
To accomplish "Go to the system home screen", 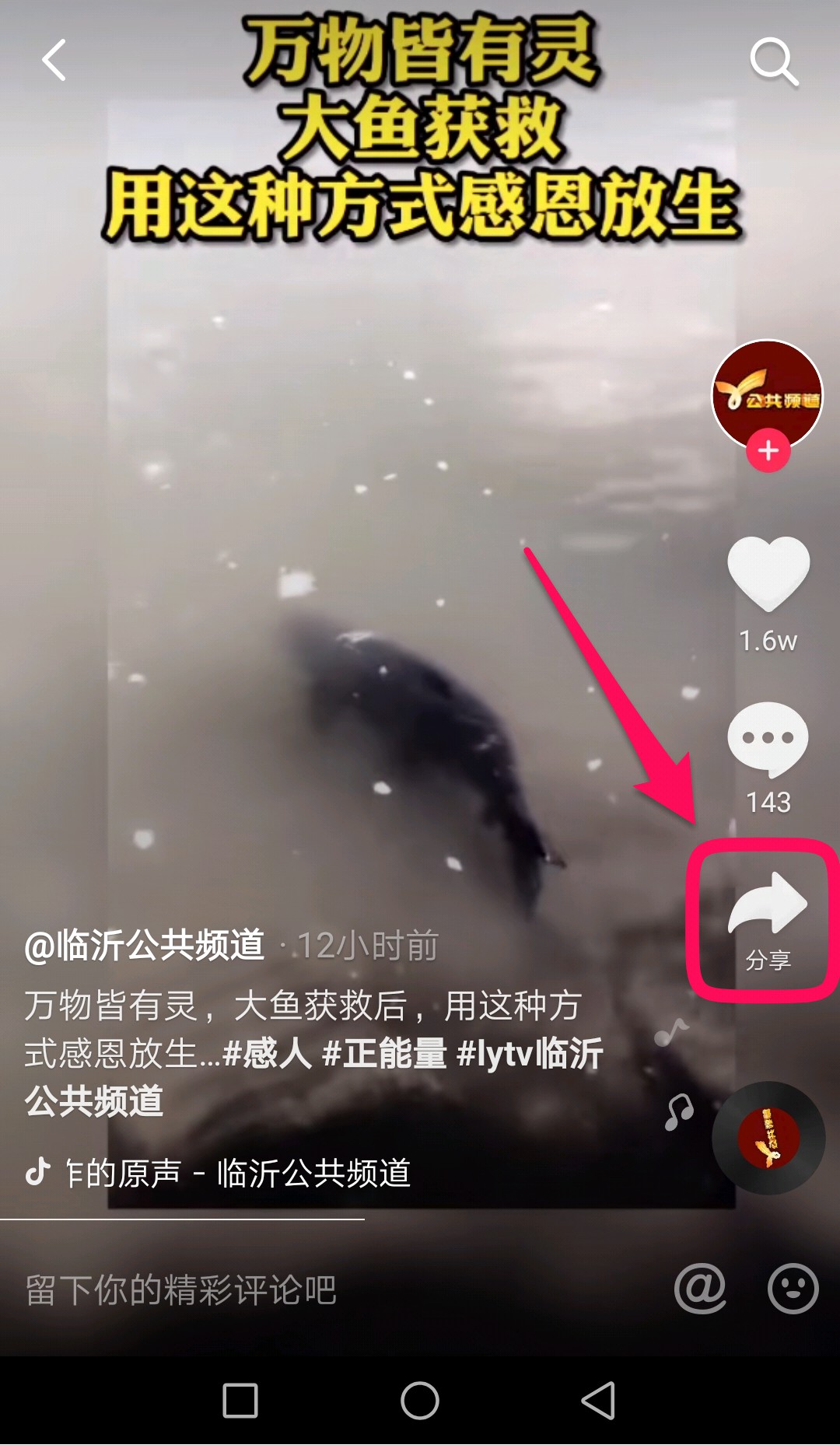I will [x=420, y=1401].
